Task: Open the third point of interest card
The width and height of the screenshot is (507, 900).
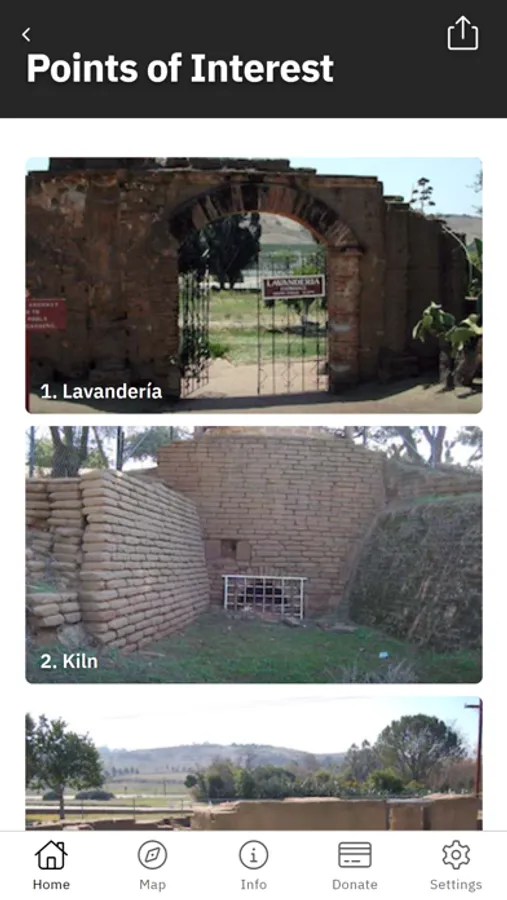Action: [254, 763]
